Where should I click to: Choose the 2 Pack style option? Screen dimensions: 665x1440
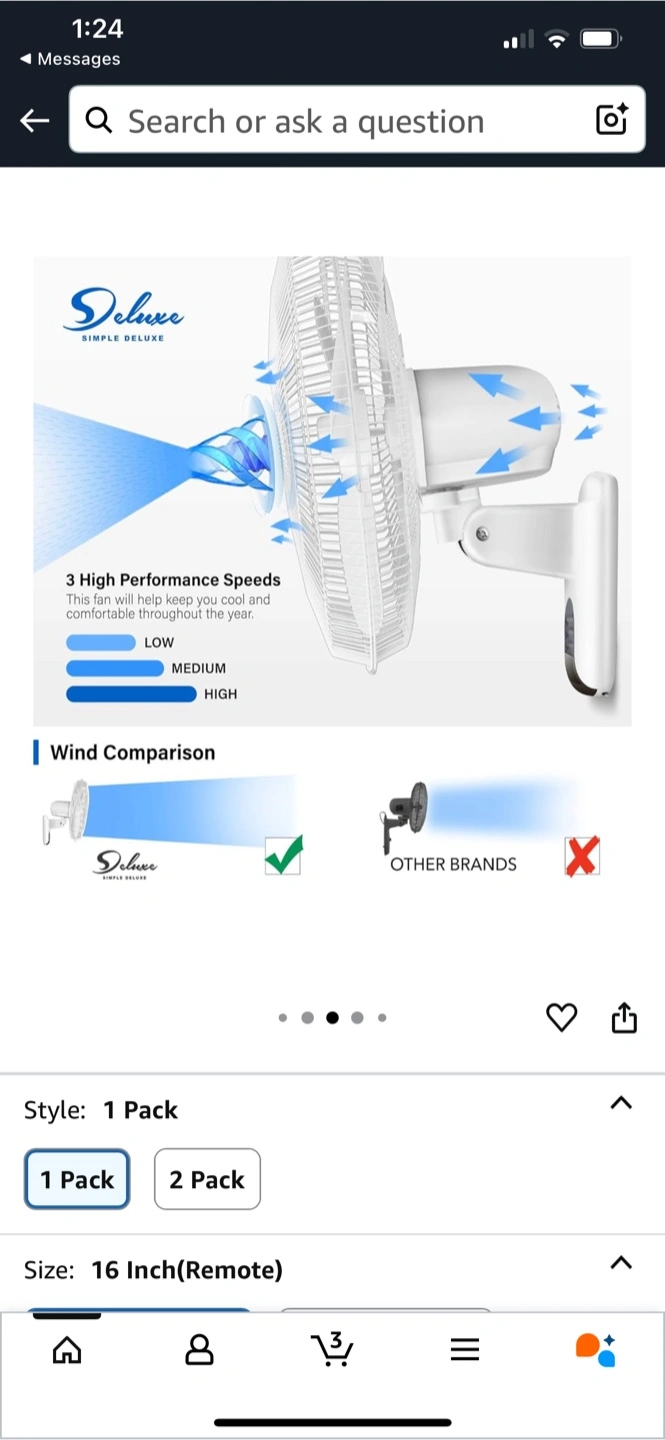207,1179
